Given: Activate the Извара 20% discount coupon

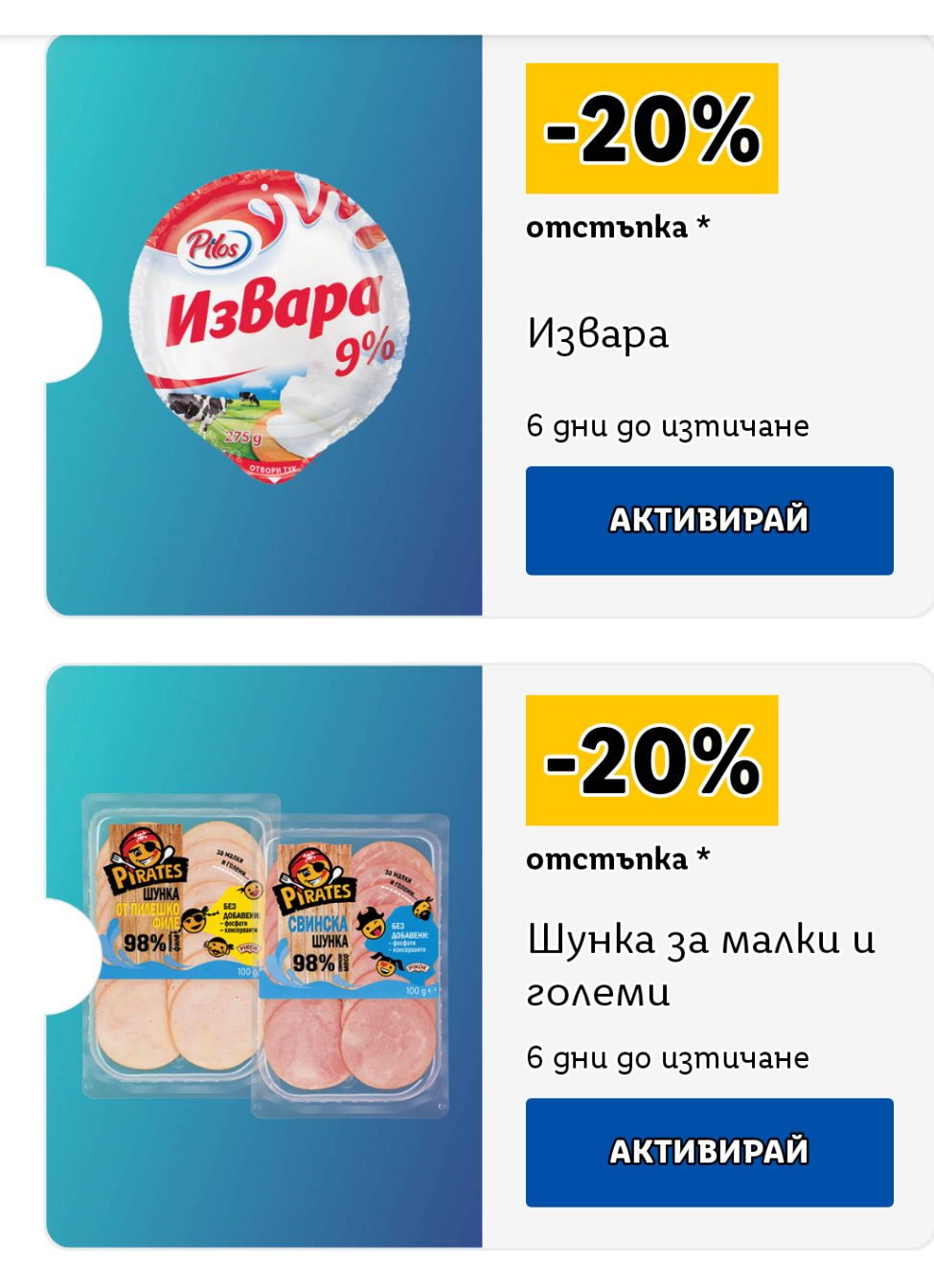Looking at the screenshot, I should (709, 520).
